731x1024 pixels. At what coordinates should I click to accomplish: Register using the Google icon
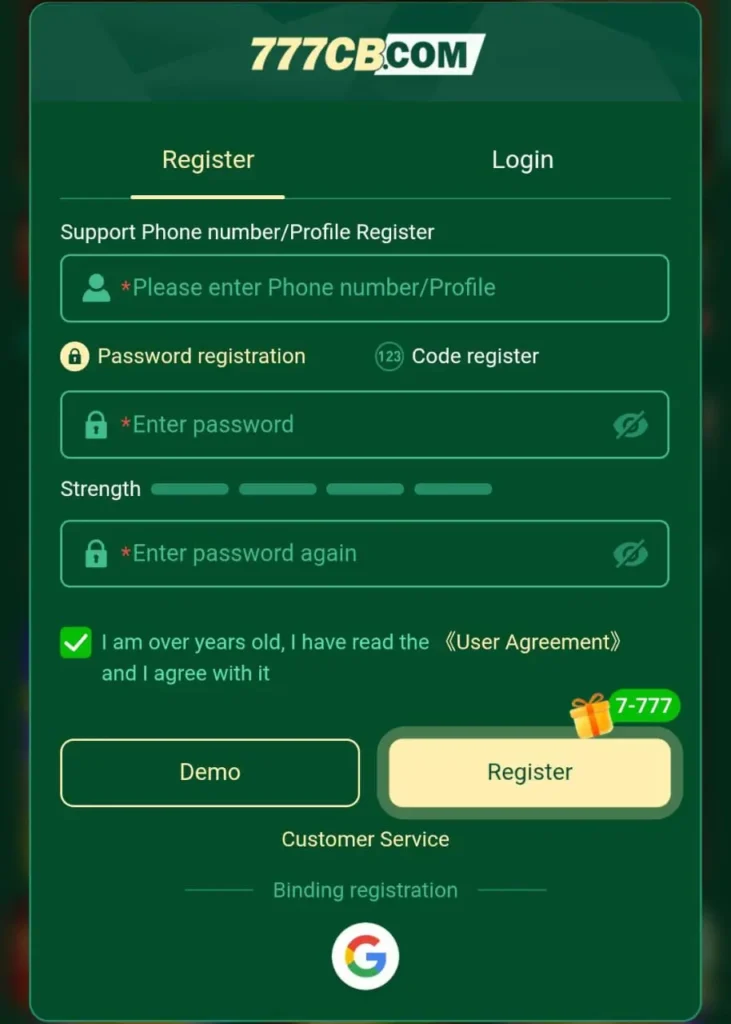point(365,956)
